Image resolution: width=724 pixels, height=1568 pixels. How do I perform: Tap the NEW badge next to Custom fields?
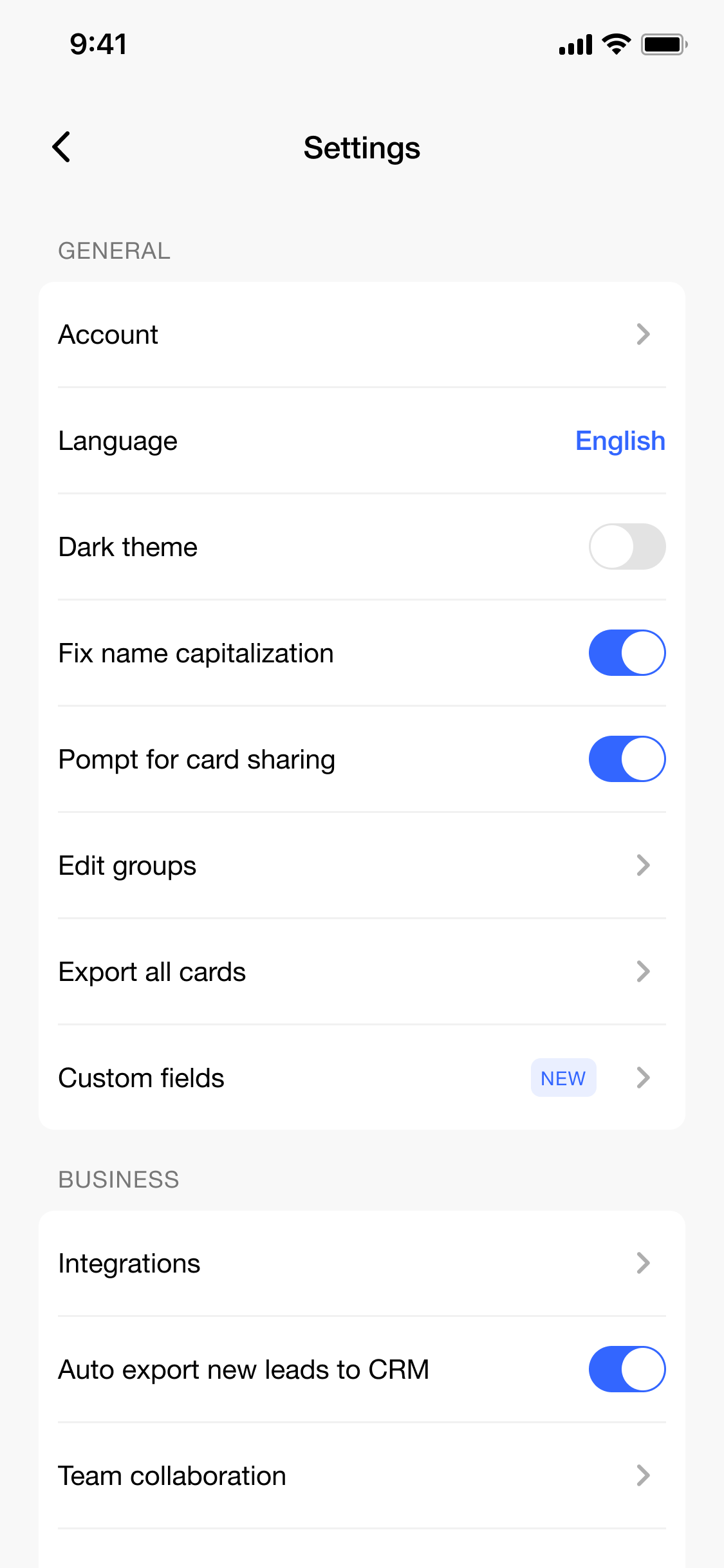click(x=563, y=1078)
